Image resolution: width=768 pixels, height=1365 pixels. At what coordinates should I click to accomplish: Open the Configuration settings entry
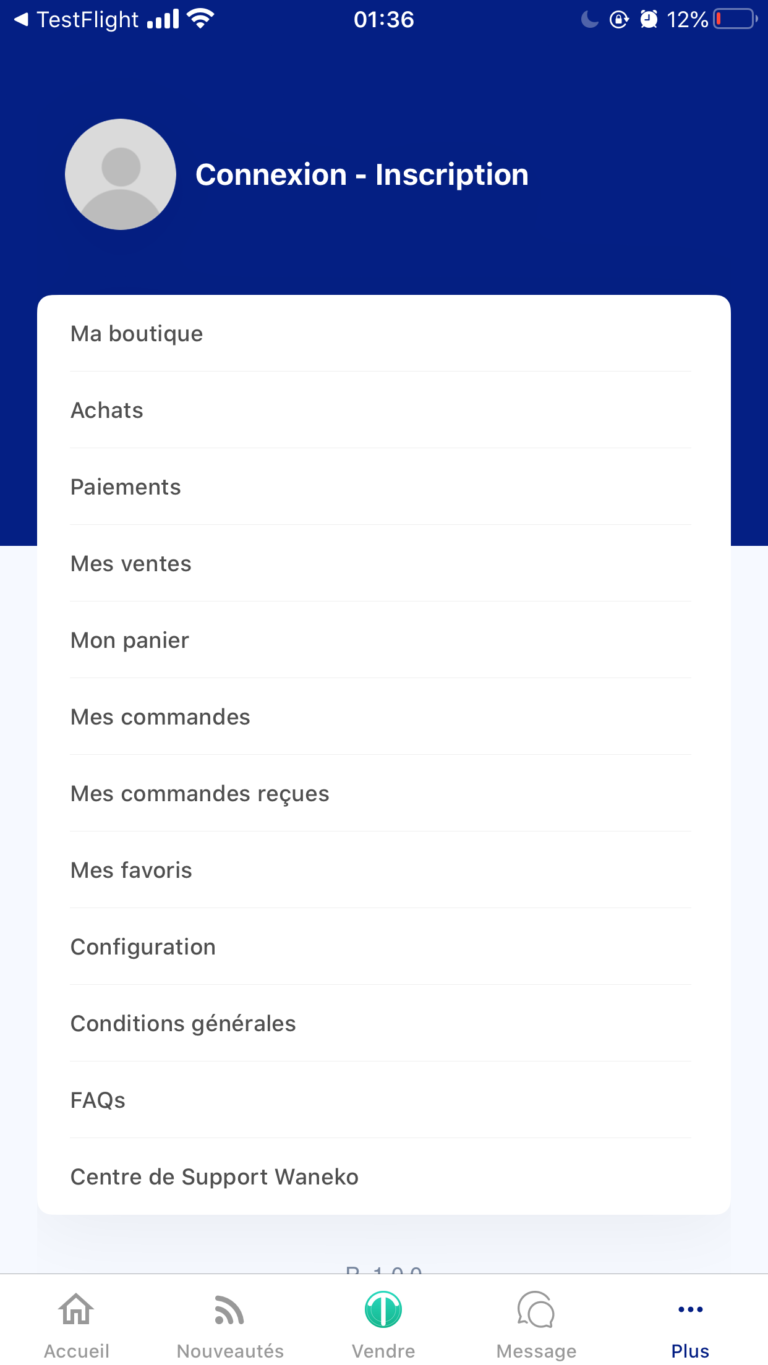click(143, 947)
